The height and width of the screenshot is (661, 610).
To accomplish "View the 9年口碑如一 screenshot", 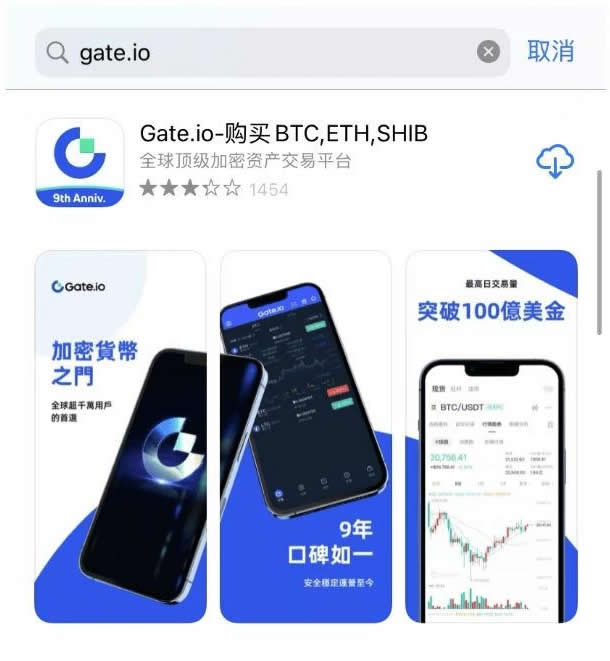I will point(305,437).
